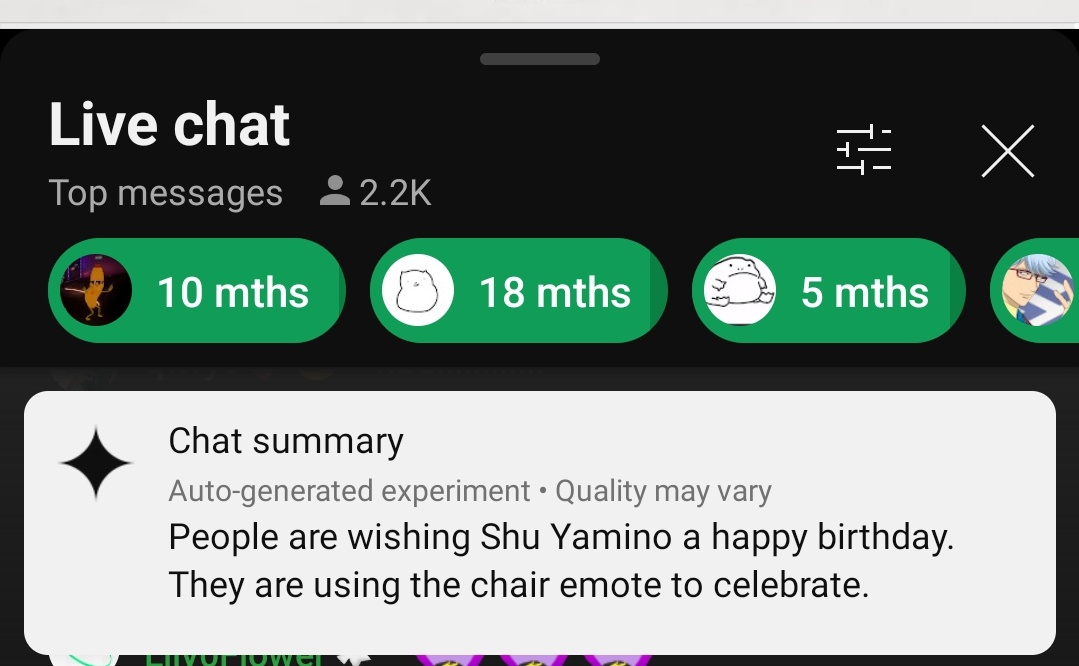Open live chat filter settings
1079x666 pixels.
[x=863, y=151]
